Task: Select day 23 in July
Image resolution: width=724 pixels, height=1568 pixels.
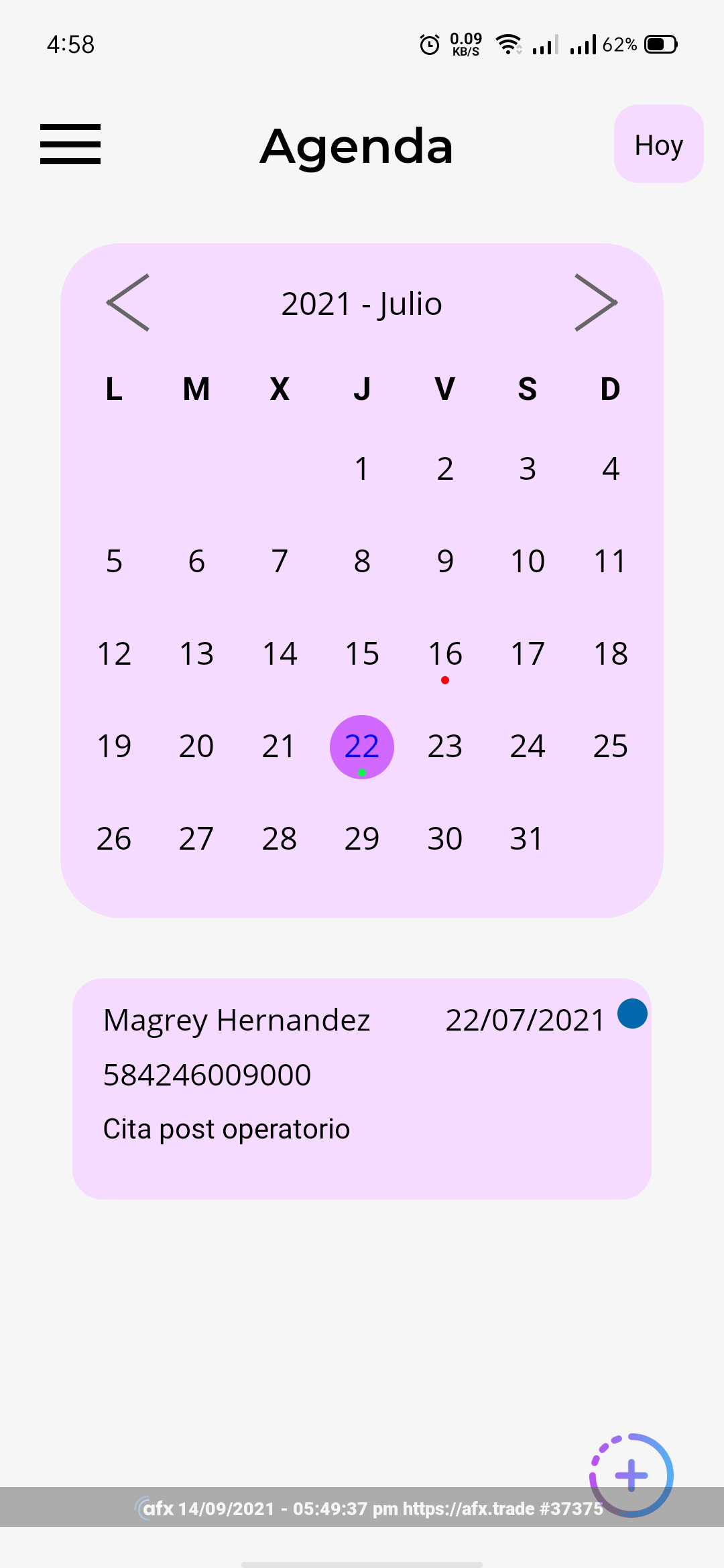Action: (x=445, y=746)
